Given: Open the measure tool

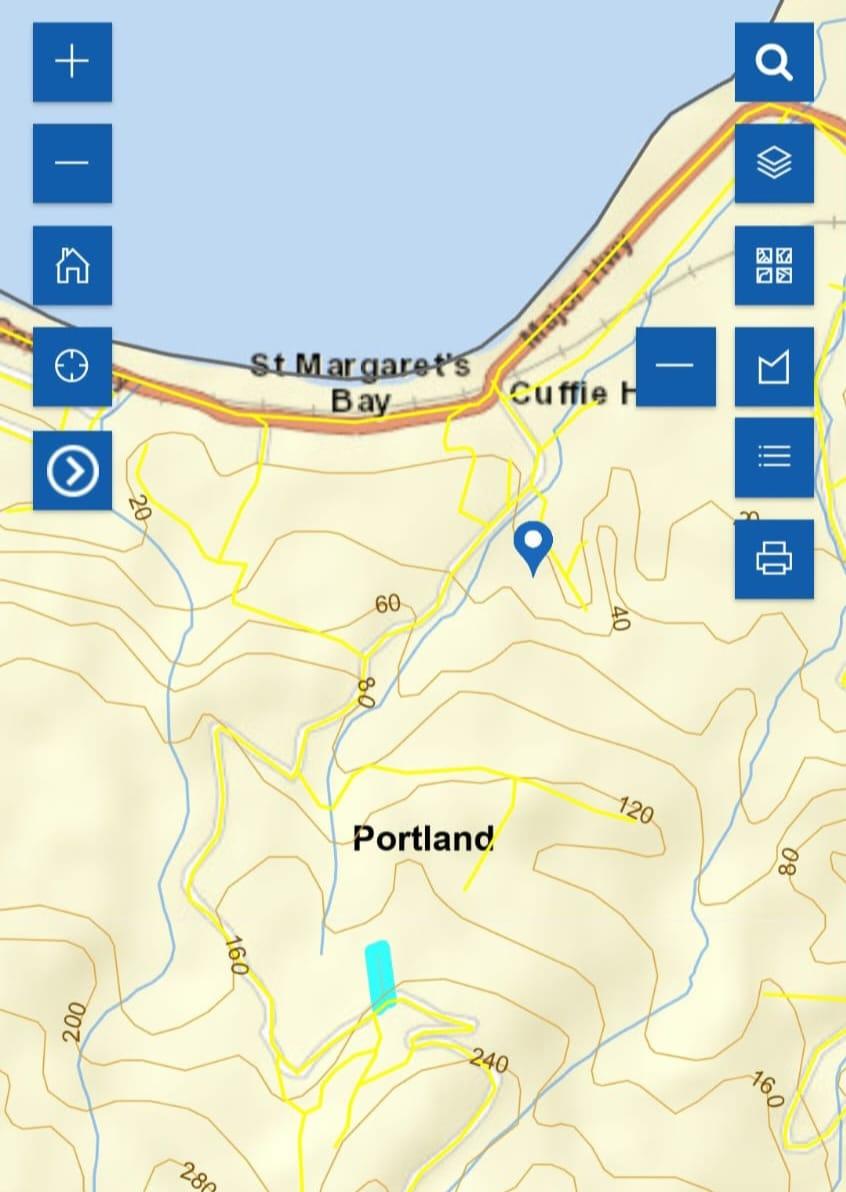Looking at the screenshot, I should [x=774, y=366].
